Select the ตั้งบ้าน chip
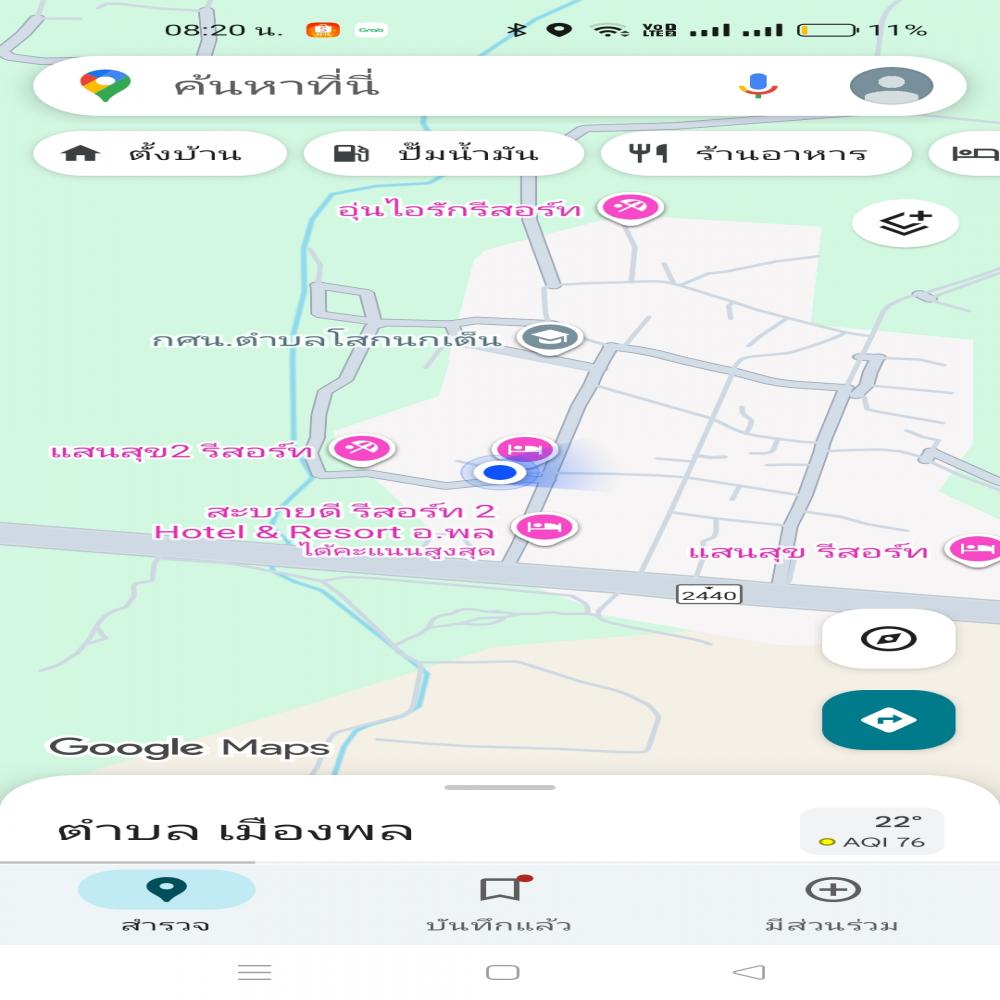This screenshot has height=1000, width=1000. click(x=160, y=154)
